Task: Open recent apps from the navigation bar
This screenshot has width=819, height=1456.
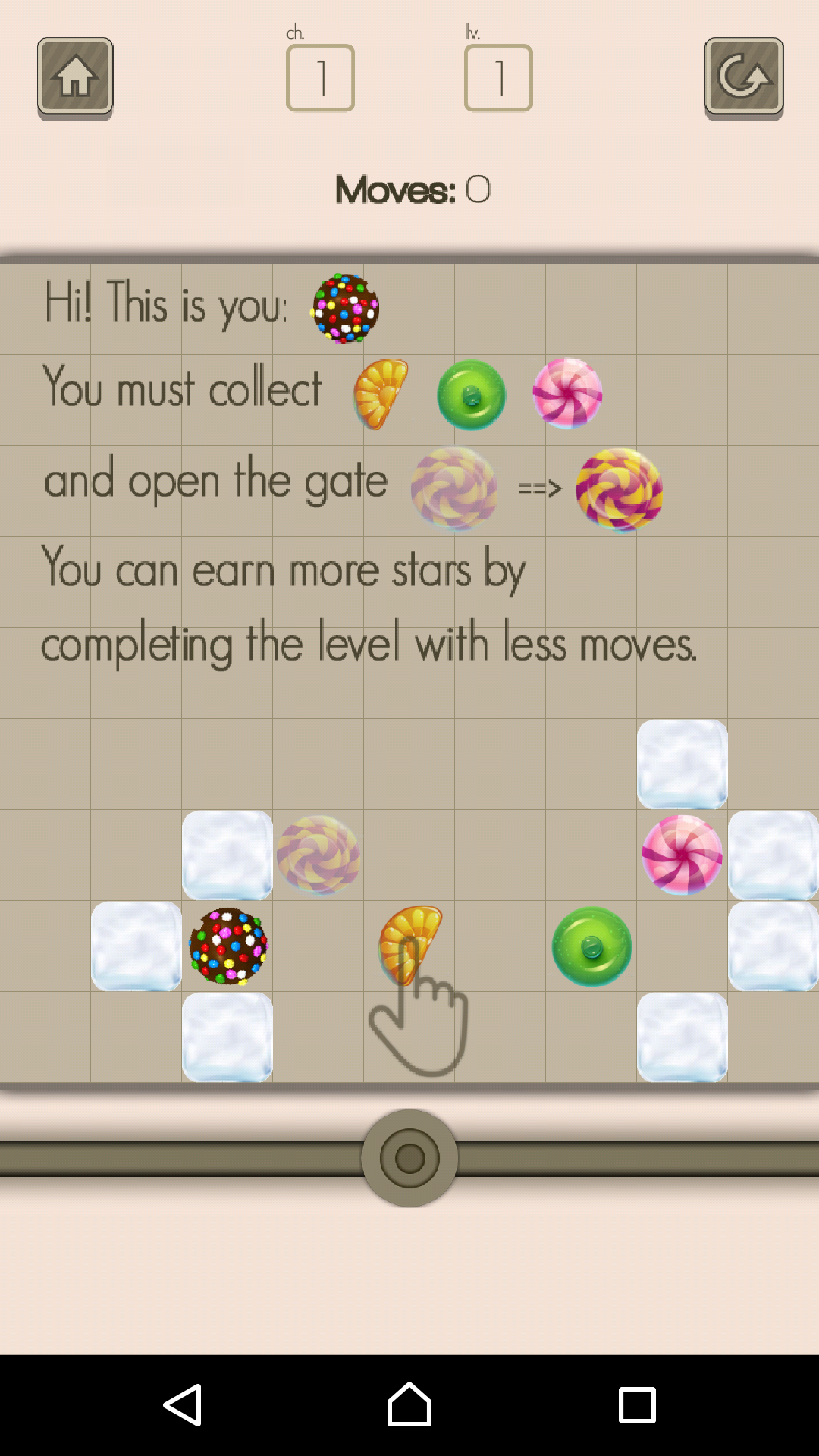Action: click(x=637, y=1405)
